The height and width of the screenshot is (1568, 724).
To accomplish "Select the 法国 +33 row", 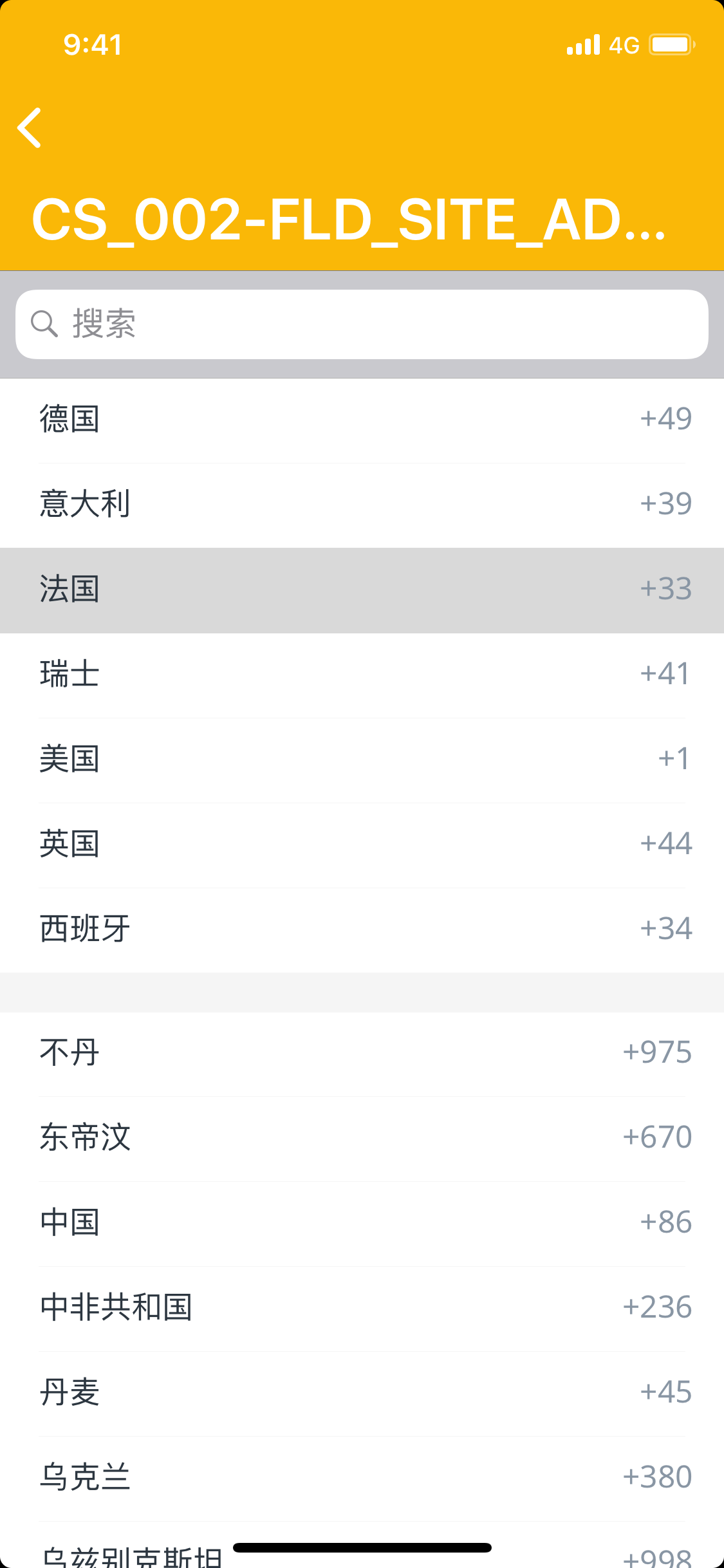I will [x=362, y=590].
